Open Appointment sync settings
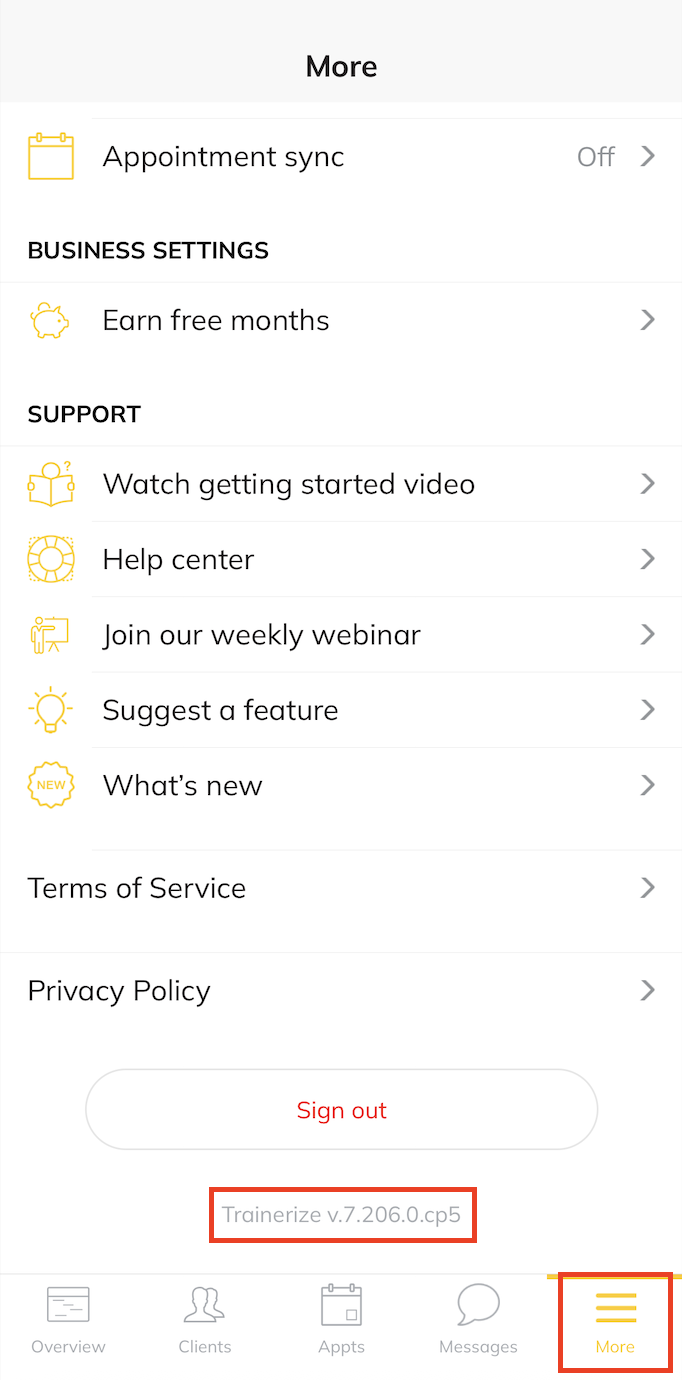 click(x=340, y=157)
